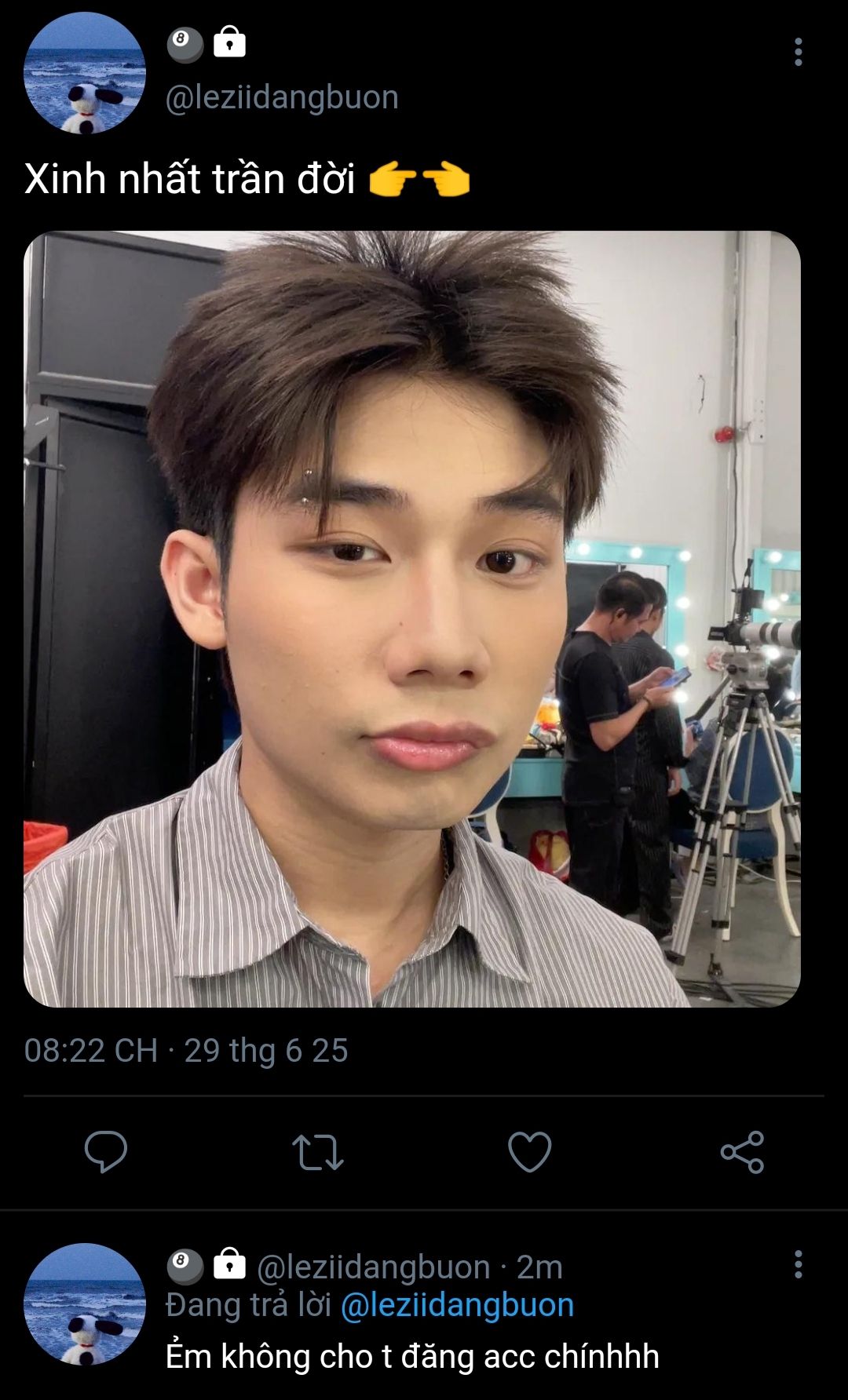This screenshot has width=848, height=1400.
Task: Like the main tweet
Action: pyautogui.click(x=530, y=1152)
